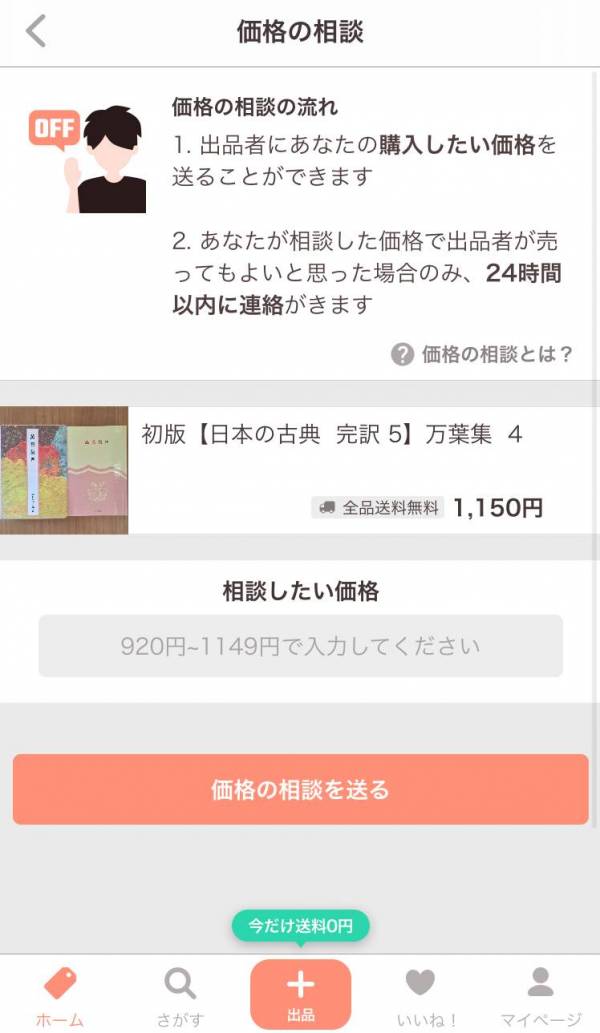
Task: Send the price request with 価格の相談を送る
Action: click(300, 789)
